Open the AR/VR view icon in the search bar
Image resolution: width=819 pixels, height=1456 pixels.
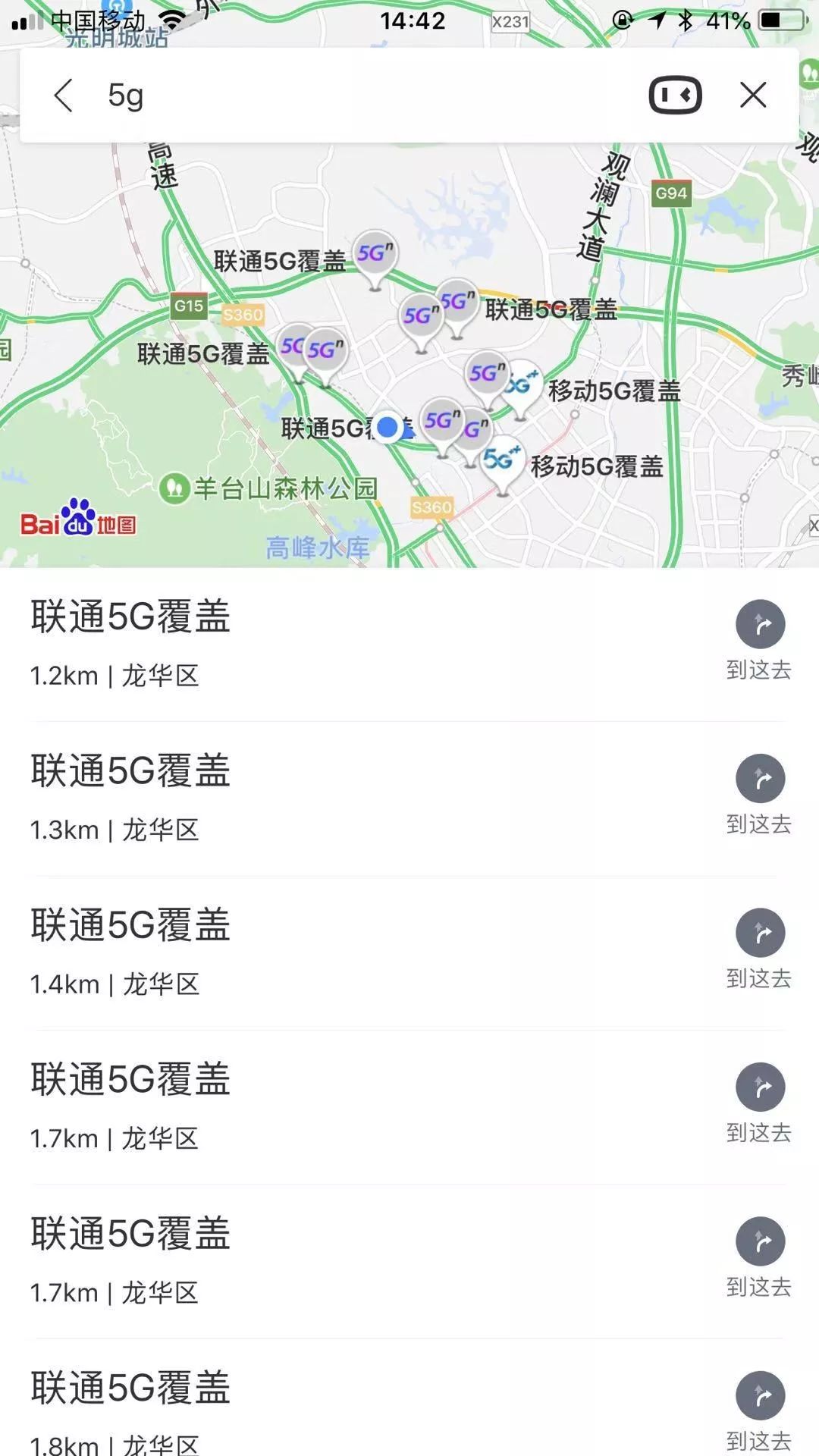675,96
